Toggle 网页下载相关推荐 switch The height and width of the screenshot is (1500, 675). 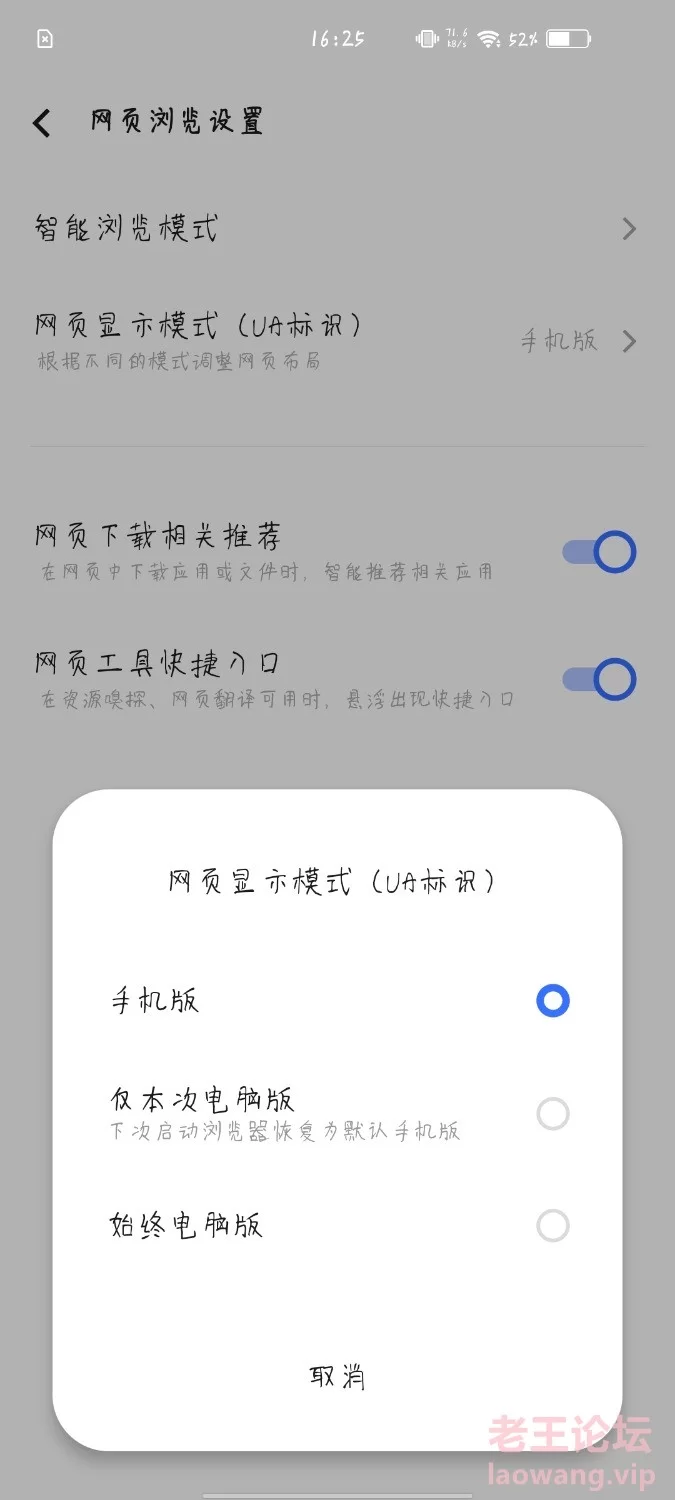tap(599, 552)
